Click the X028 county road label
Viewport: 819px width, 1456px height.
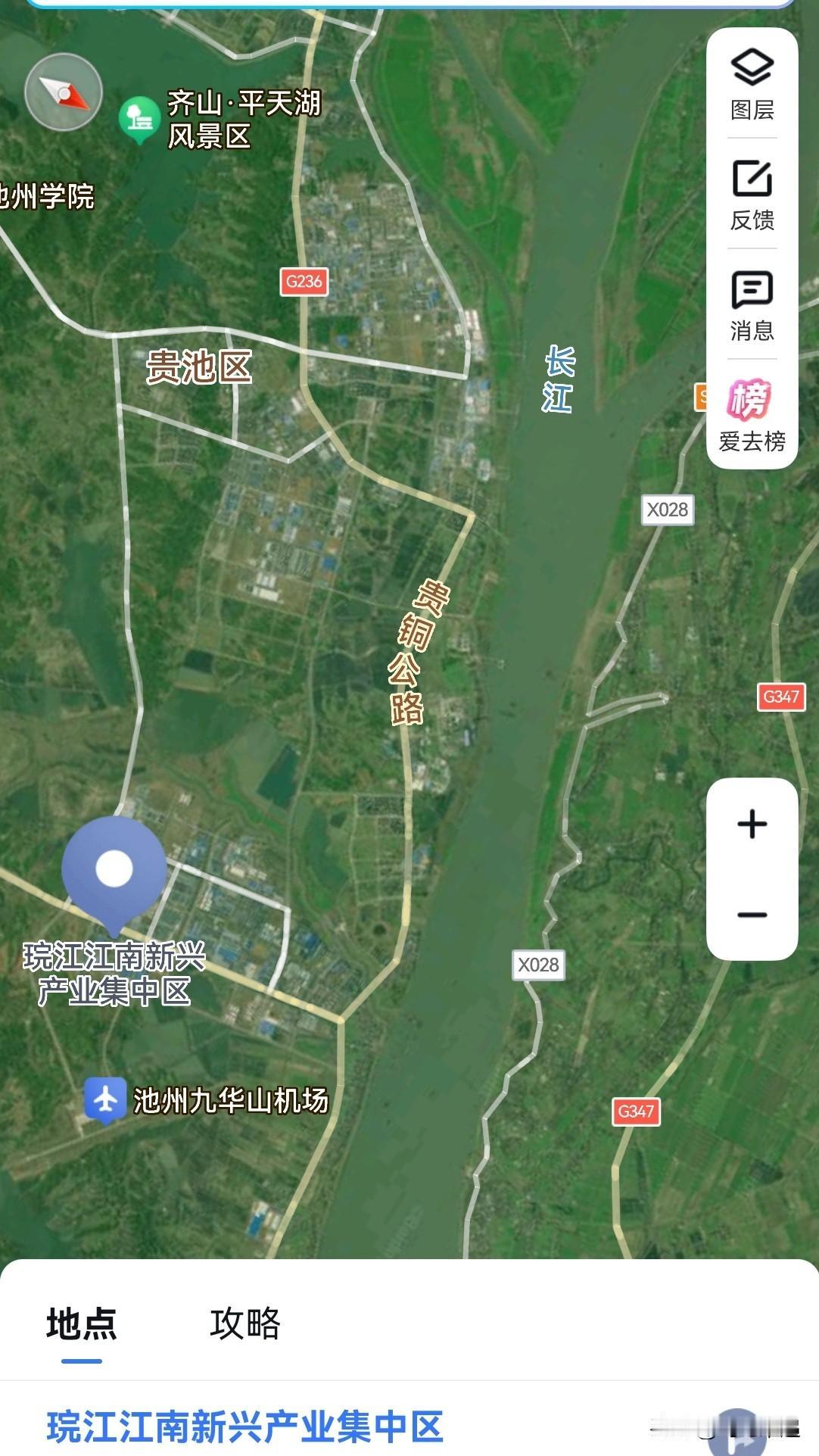click(666, 510)
